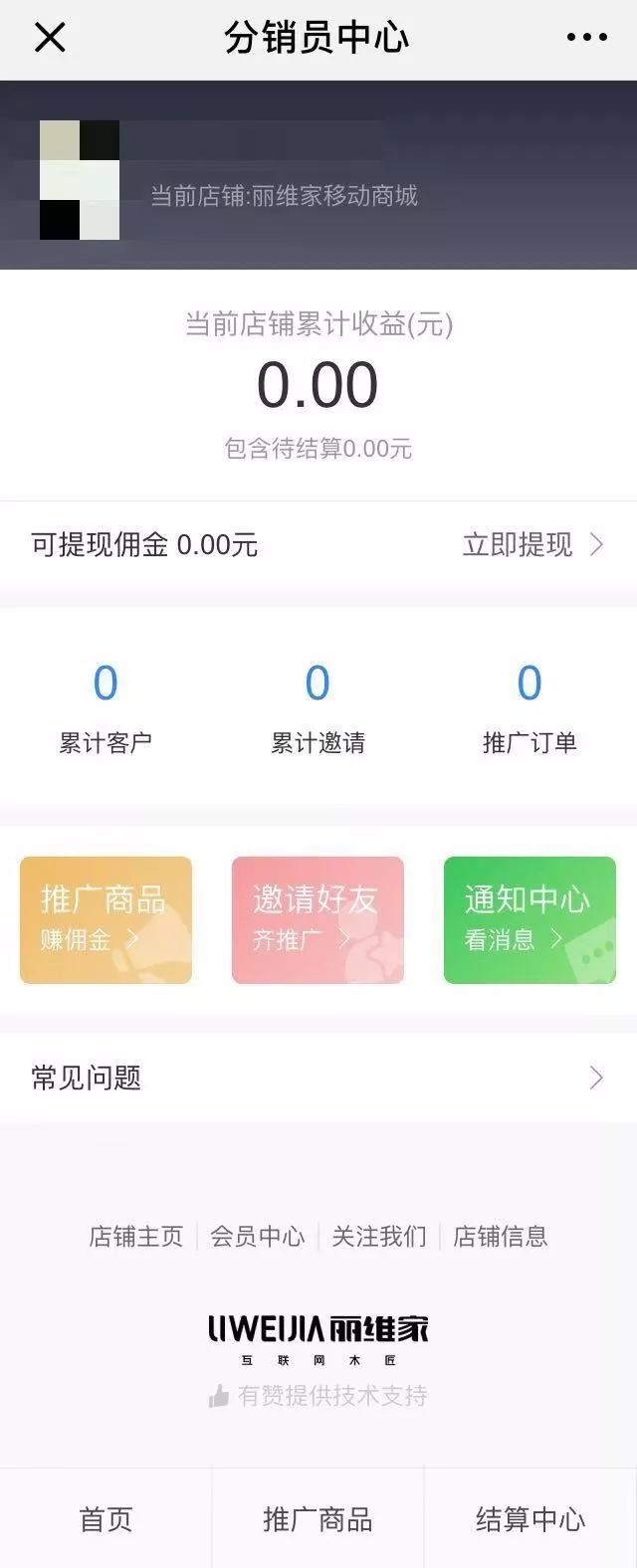
Task: Switch to the 结算中心 tab
Action: (x=531, y=1519)
